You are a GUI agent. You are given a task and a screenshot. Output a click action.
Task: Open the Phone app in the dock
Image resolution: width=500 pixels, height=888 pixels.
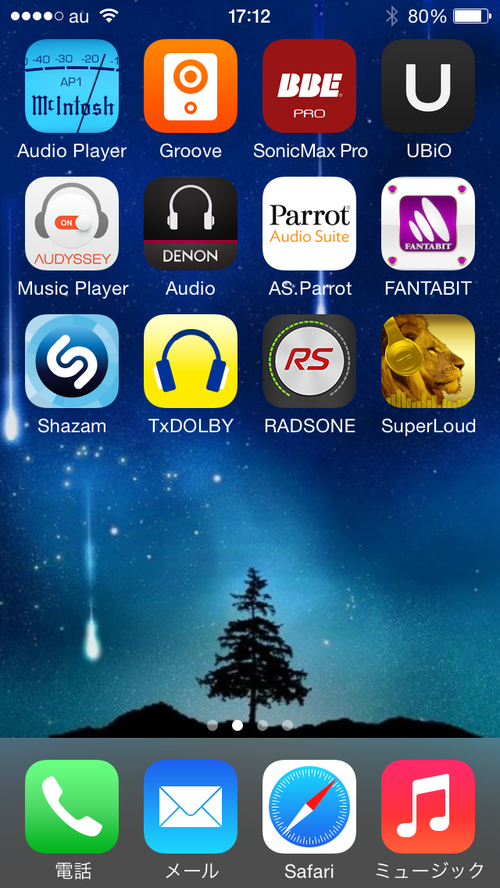pos(72,806)
